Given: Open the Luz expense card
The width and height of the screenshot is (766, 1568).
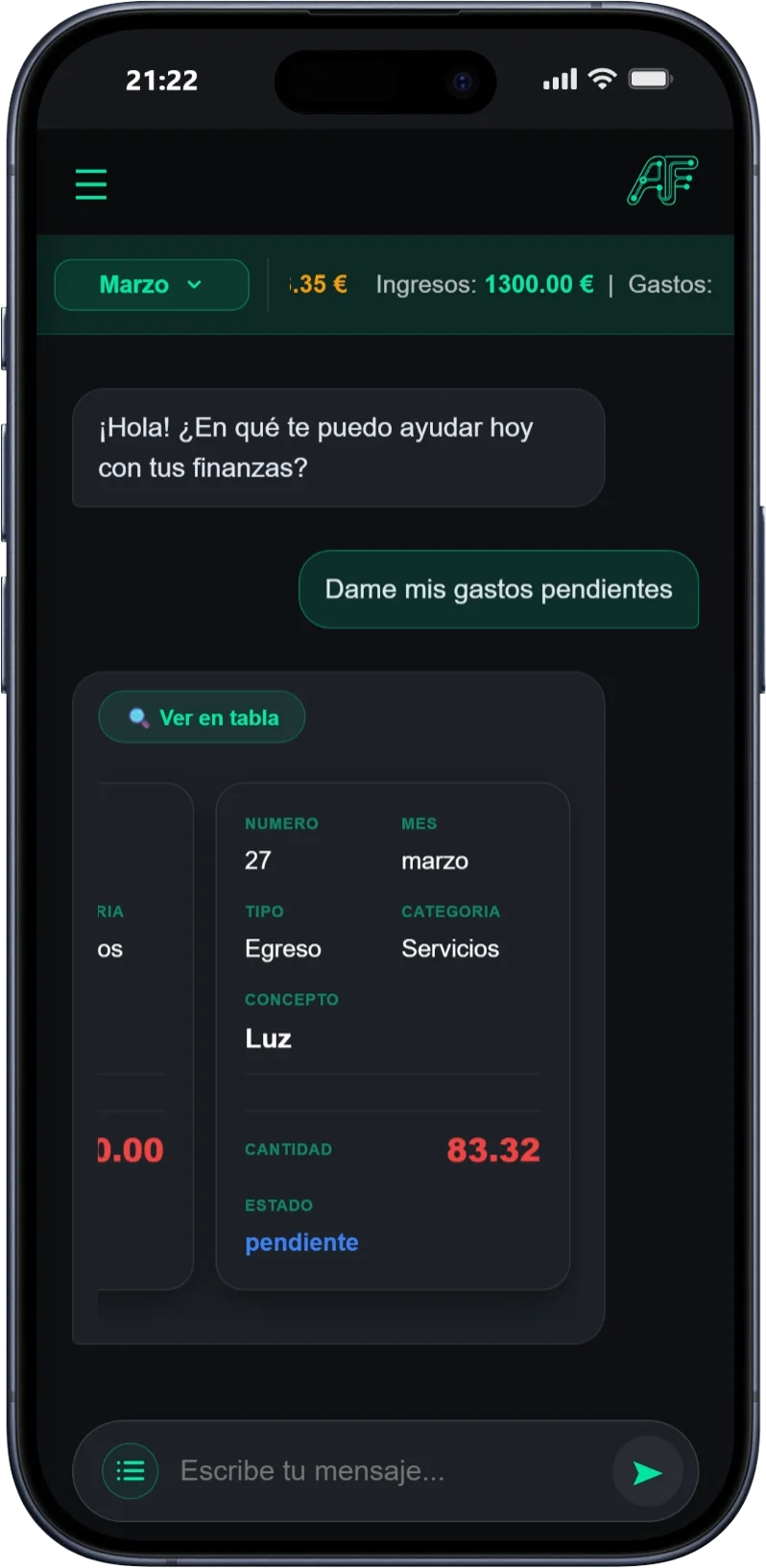Looking at the screenshot, I should pos(393,1036).
